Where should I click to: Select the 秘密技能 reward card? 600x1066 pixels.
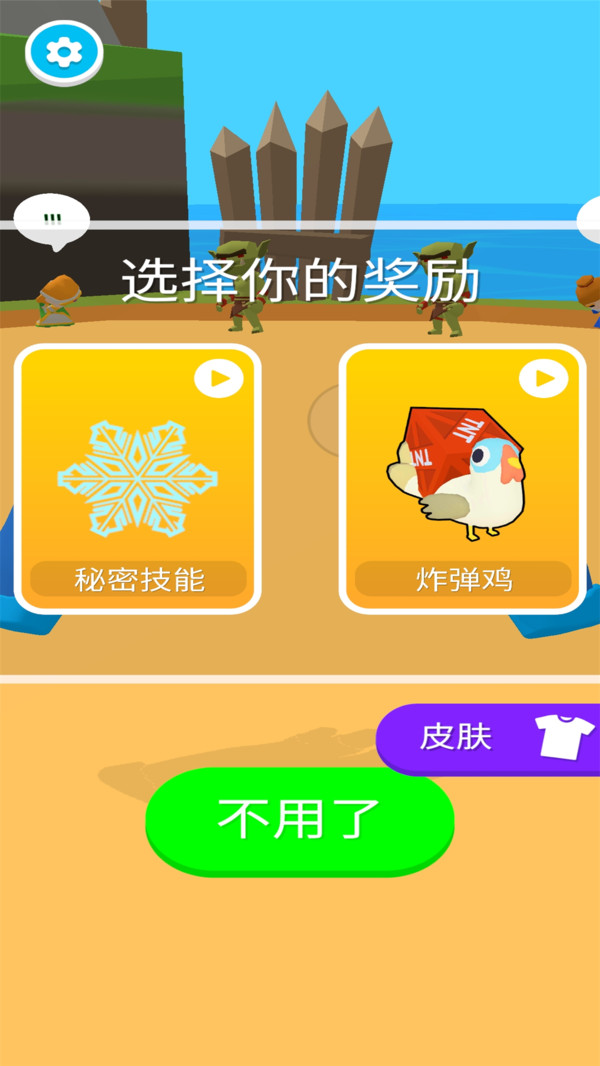(138, 478)
